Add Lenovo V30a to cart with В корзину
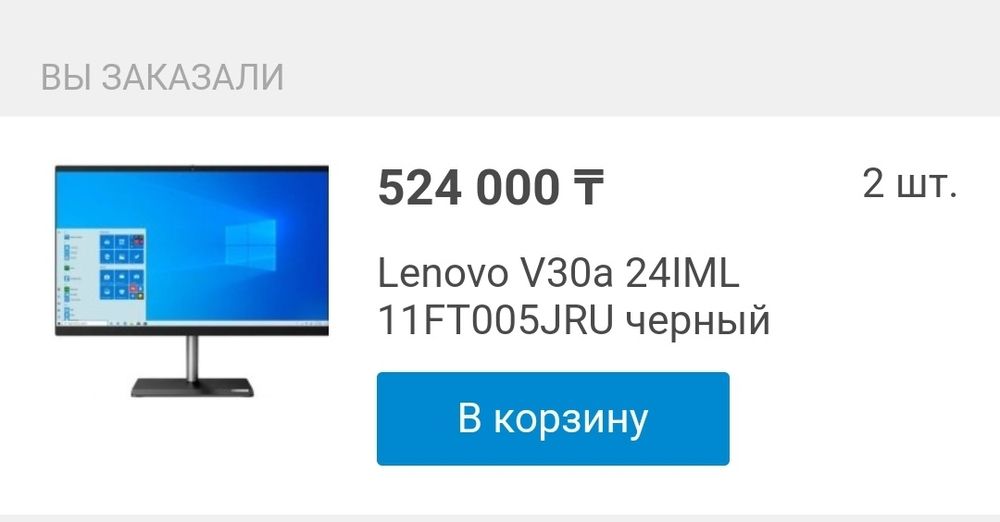The height and width of the screenshot is (522, 1000). (552, 418)
